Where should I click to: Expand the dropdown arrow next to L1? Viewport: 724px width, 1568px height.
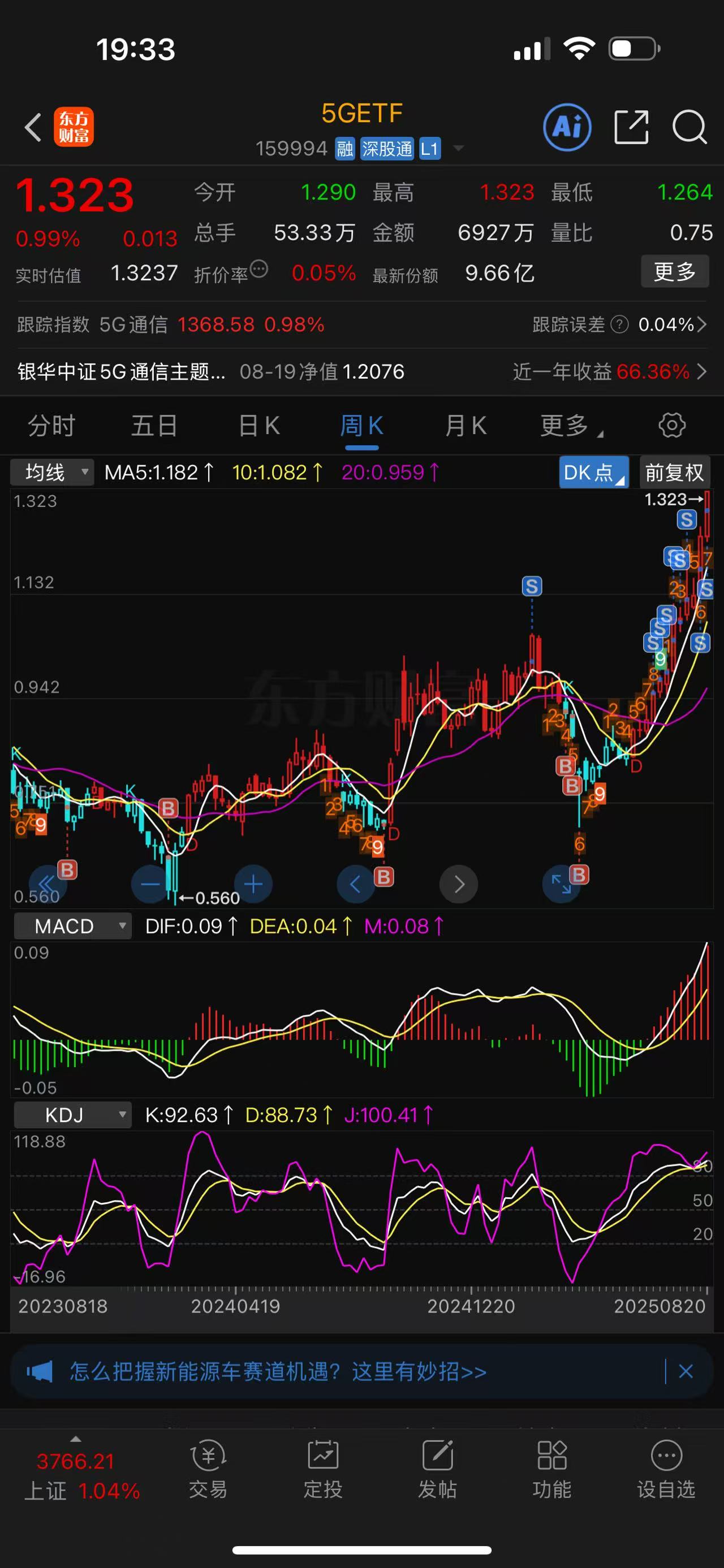460,148
